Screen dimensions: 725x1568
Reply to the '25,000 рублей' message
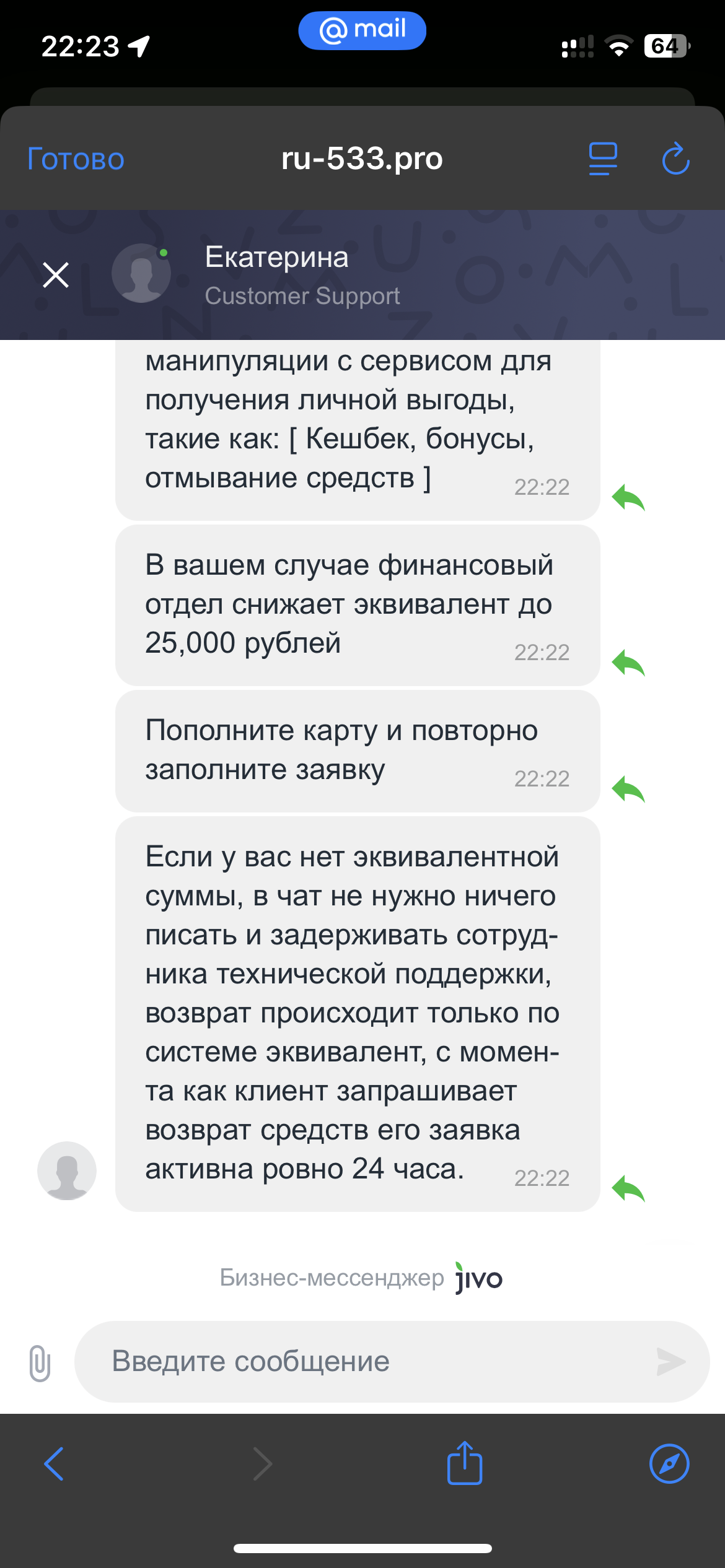(628, 663)
